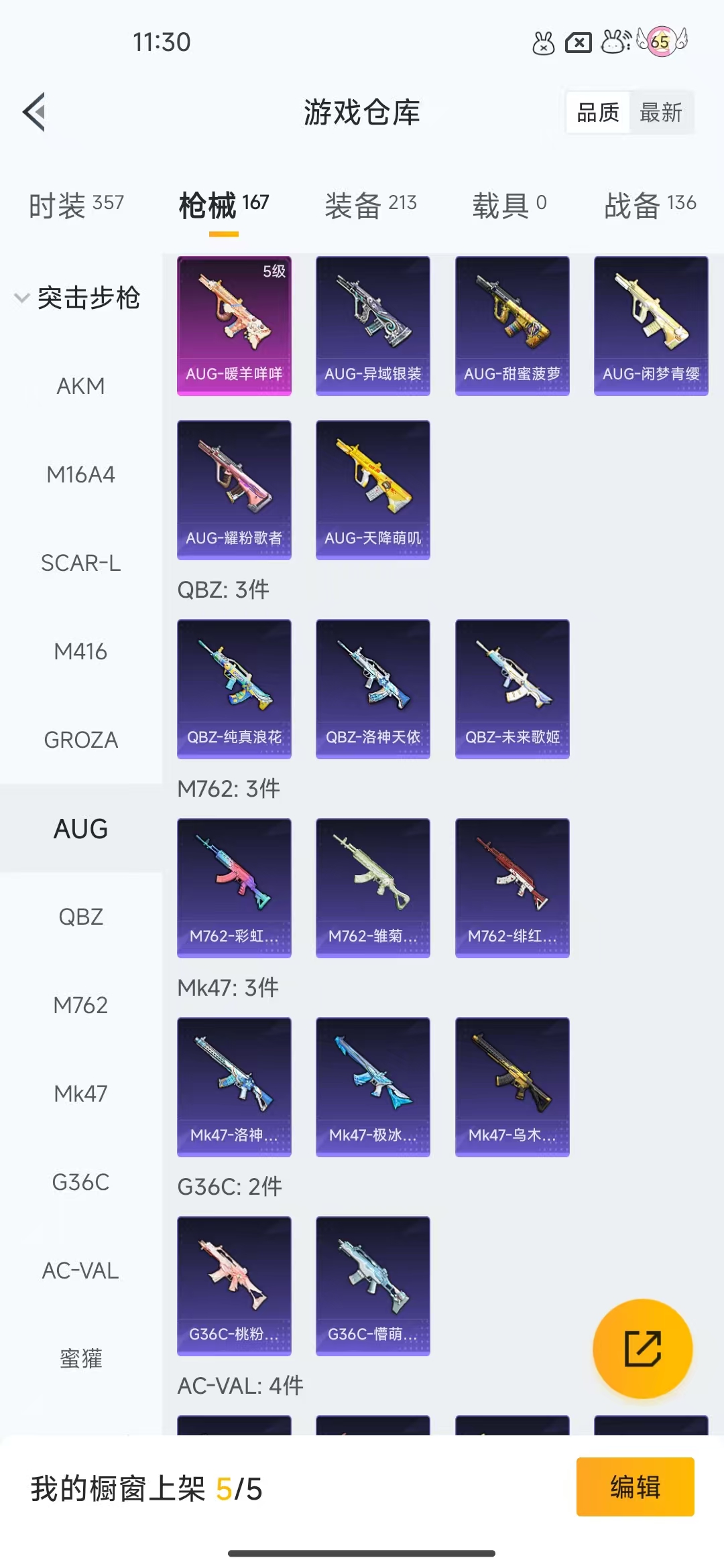Go back using the top-left arrow
Screen dimensions: 724x1568
pos(34,112)
